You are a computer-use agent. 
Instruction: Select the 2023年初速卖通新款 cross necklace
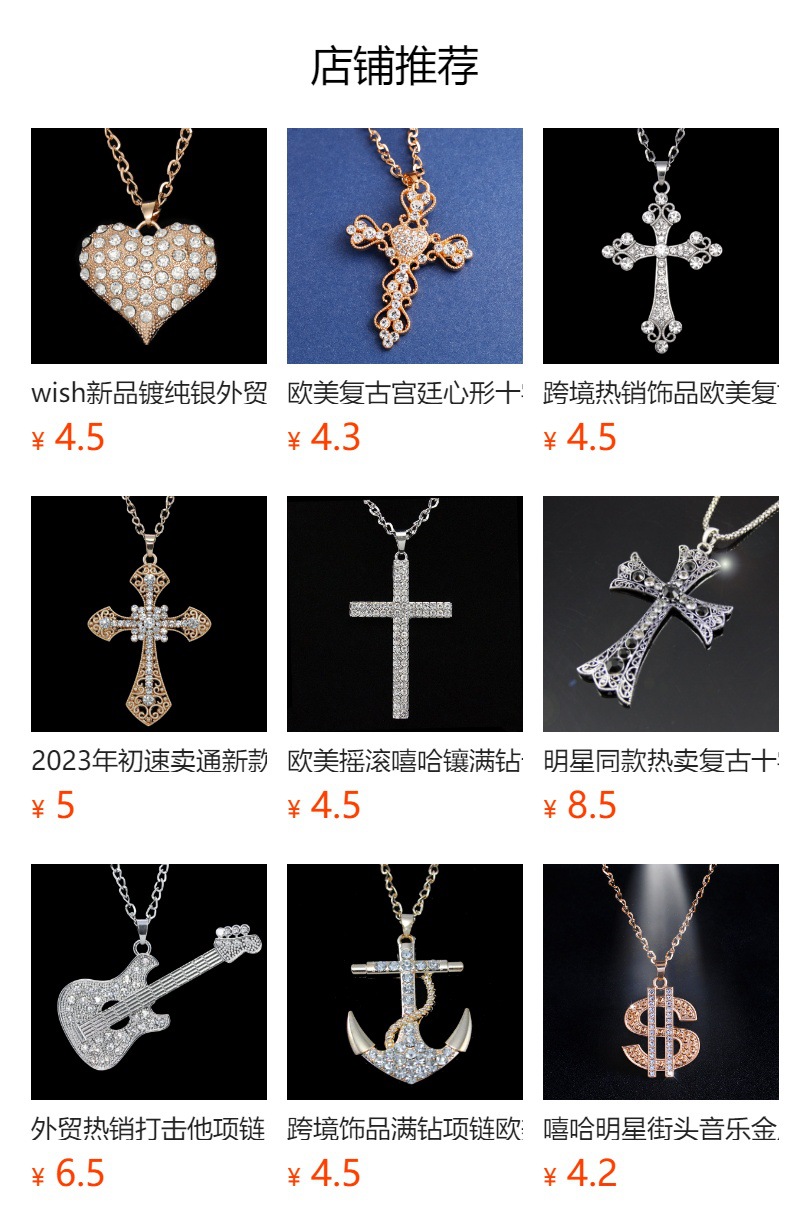pyautogui.click(x=149, y=614)
